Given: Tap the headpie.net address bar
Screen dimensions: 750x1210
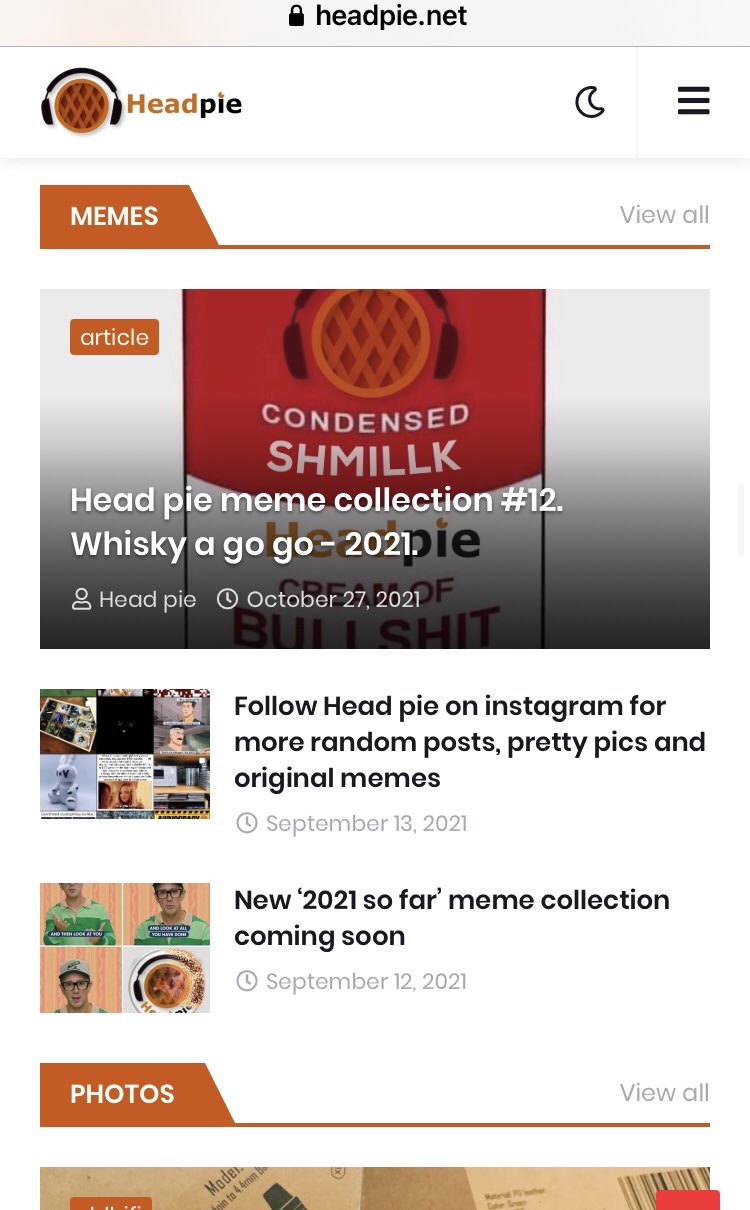Looking at the screenshot, I should coord(376,16).
